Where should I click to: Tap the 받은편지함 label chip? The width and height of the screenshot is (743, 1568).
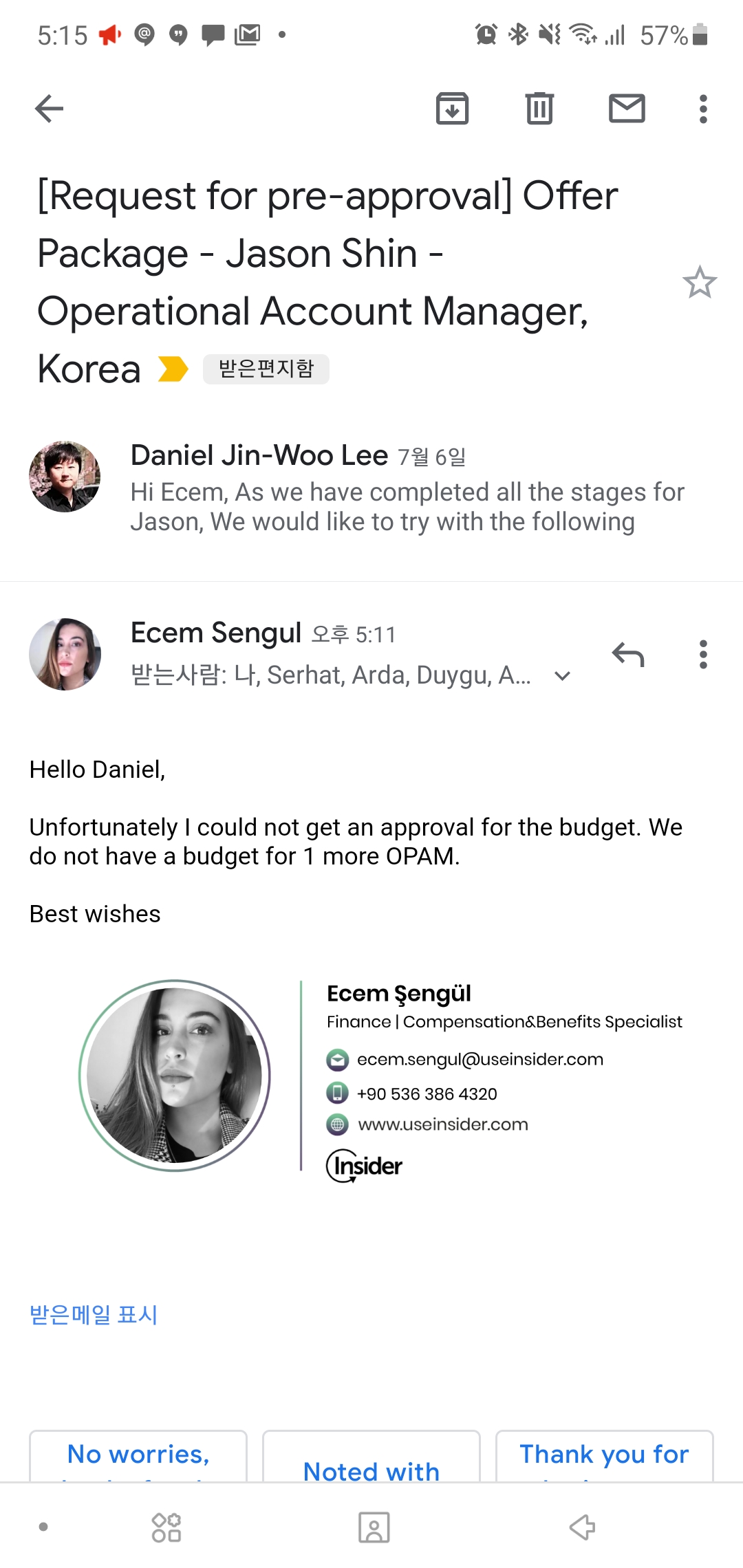click(266, 369)
